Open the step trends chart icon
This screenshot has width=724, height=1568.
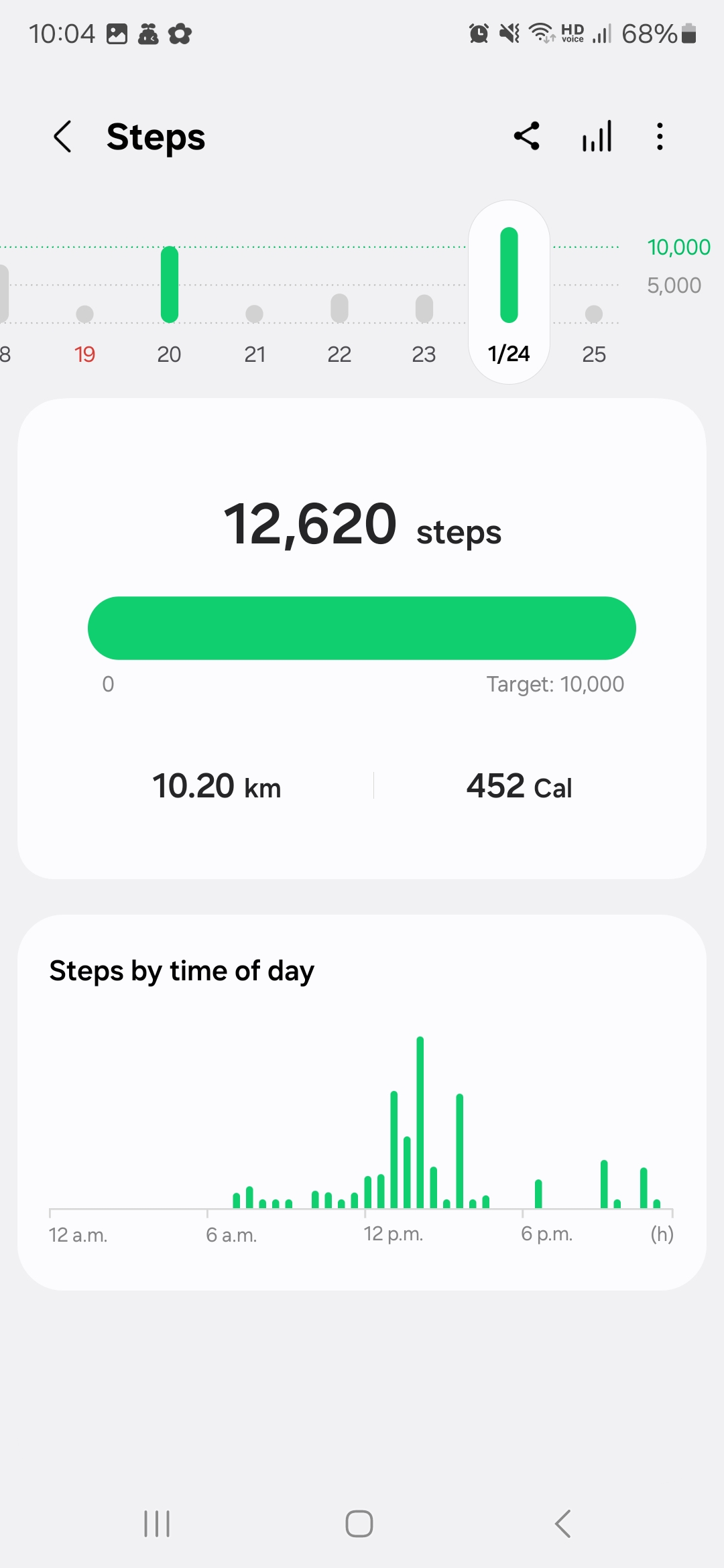pos(597,136)
